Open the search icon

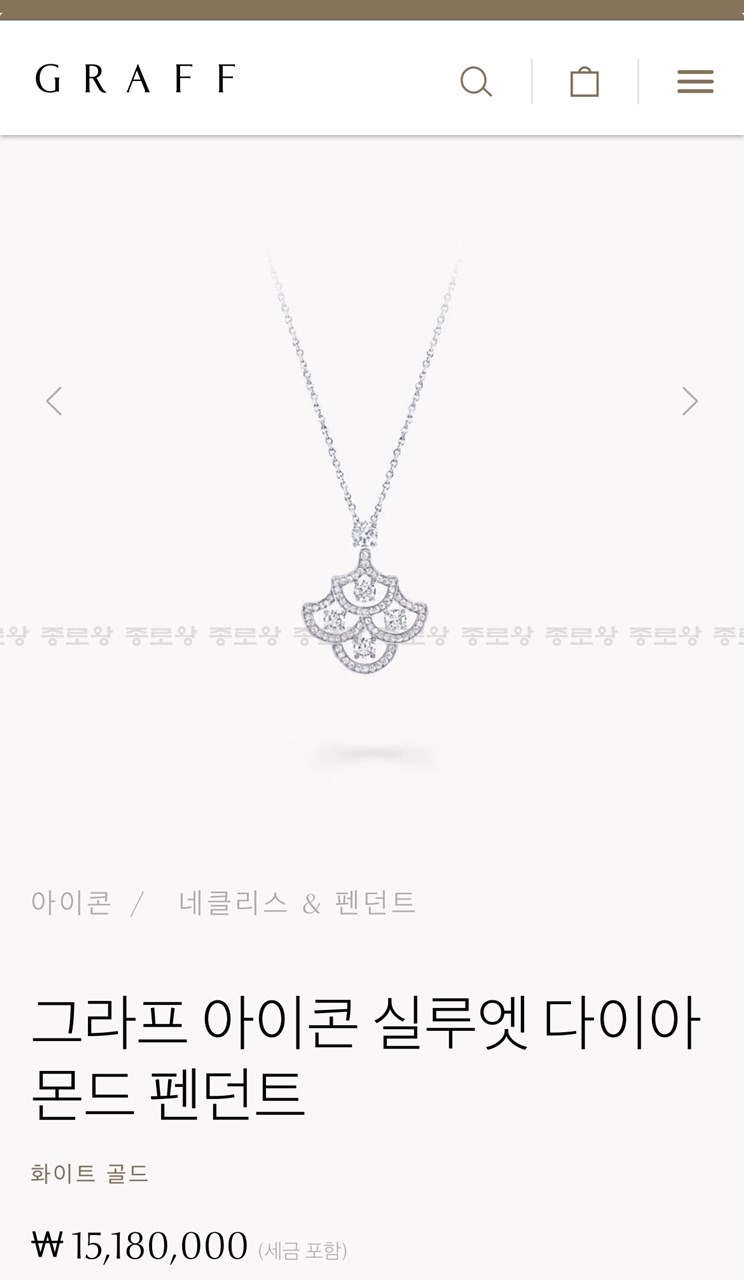coord(476,82)
